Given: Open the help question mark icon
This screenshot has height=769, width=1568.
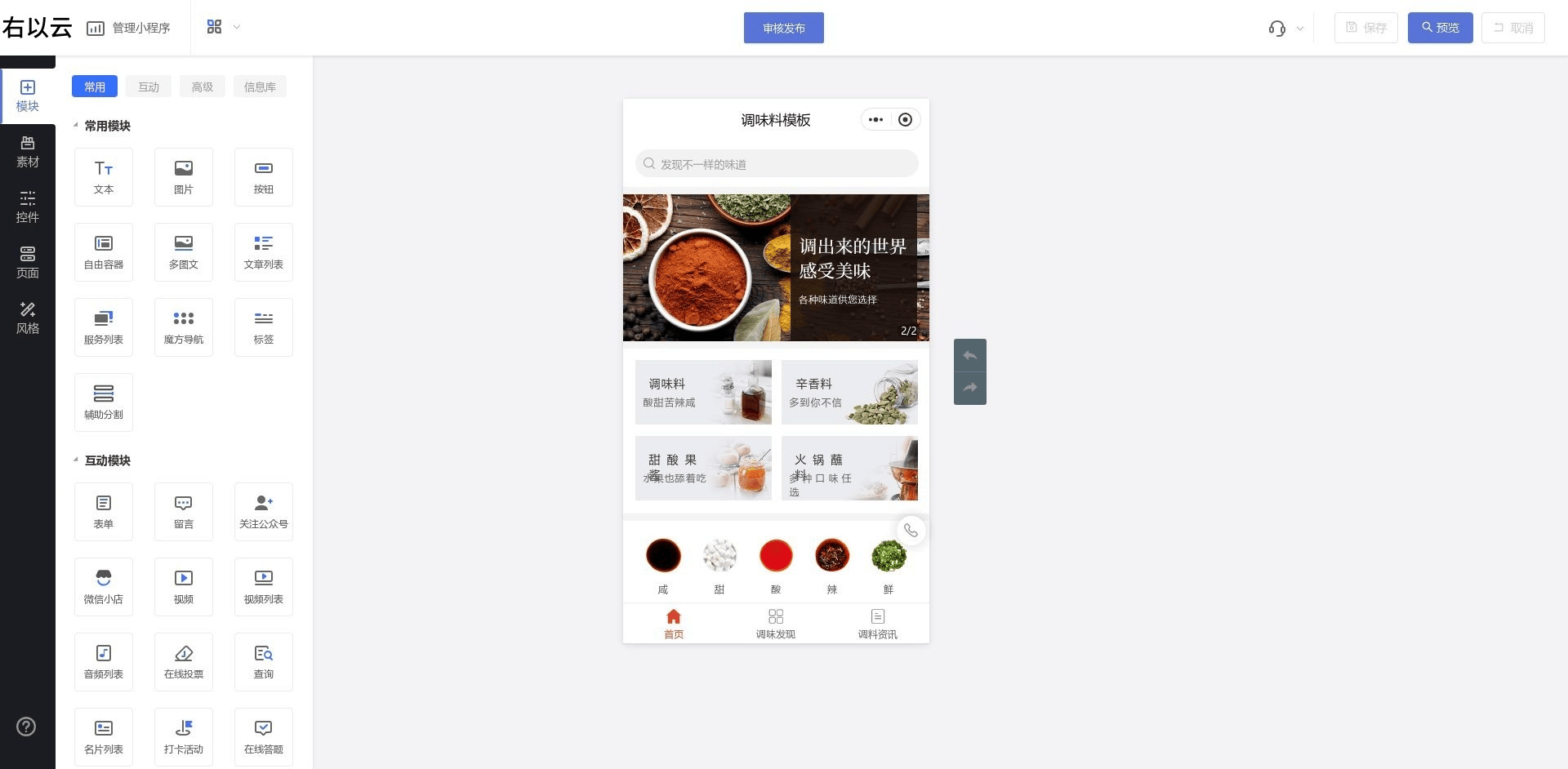Looking at the screenshot, I should click(26, 727).
